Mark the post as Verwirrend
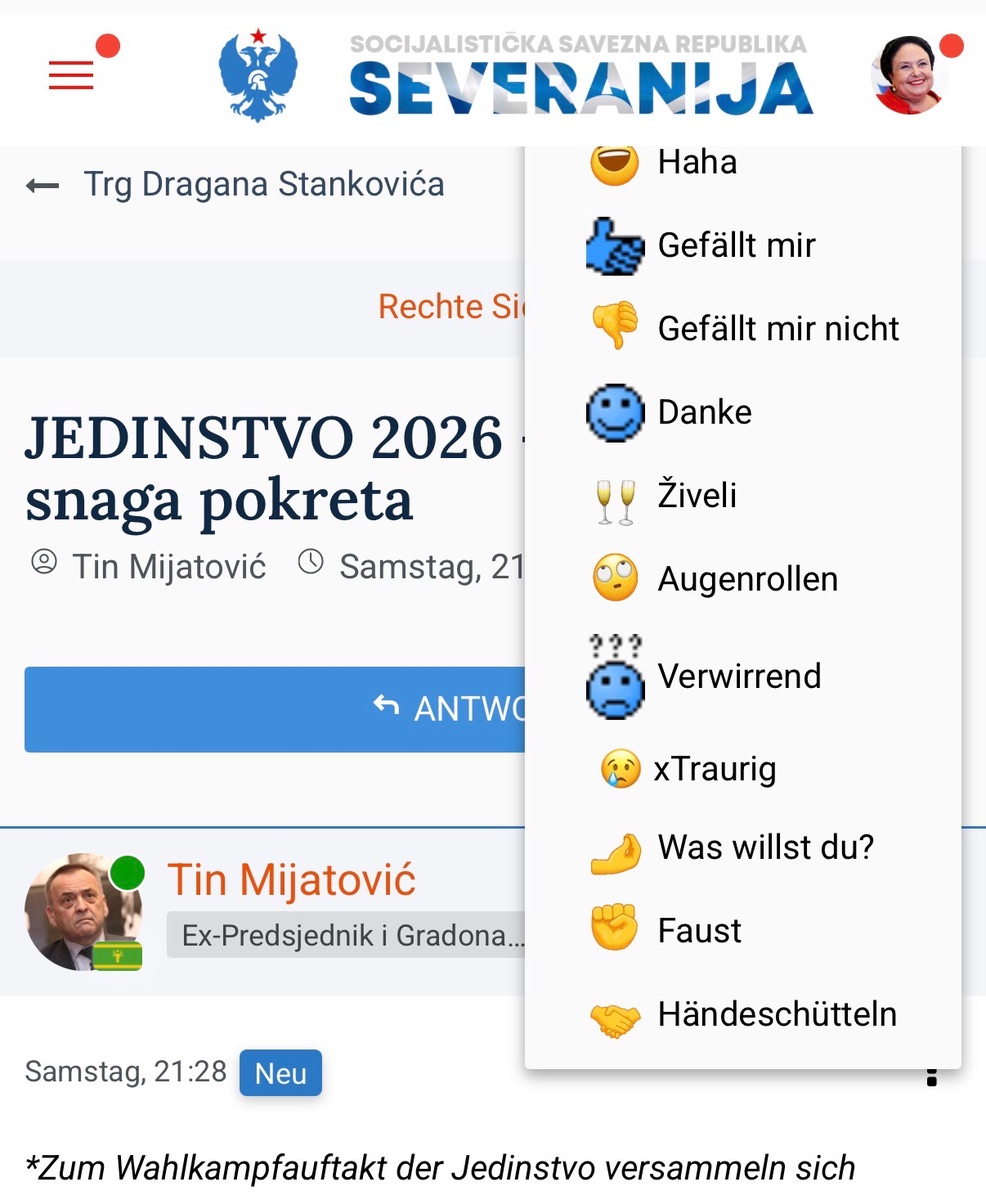The width and height of the screenshot is (986, 1200). point(739,676)
